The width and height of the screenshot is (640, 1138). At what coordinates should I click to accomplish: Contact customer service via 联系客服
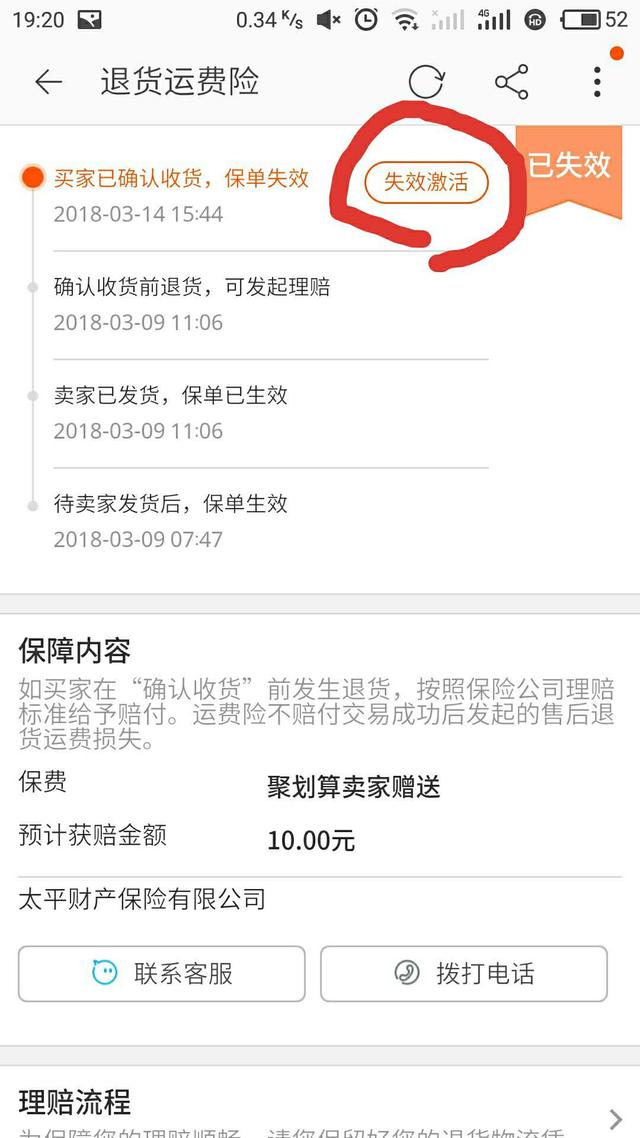pyautogui.click(x=162, y=973)
